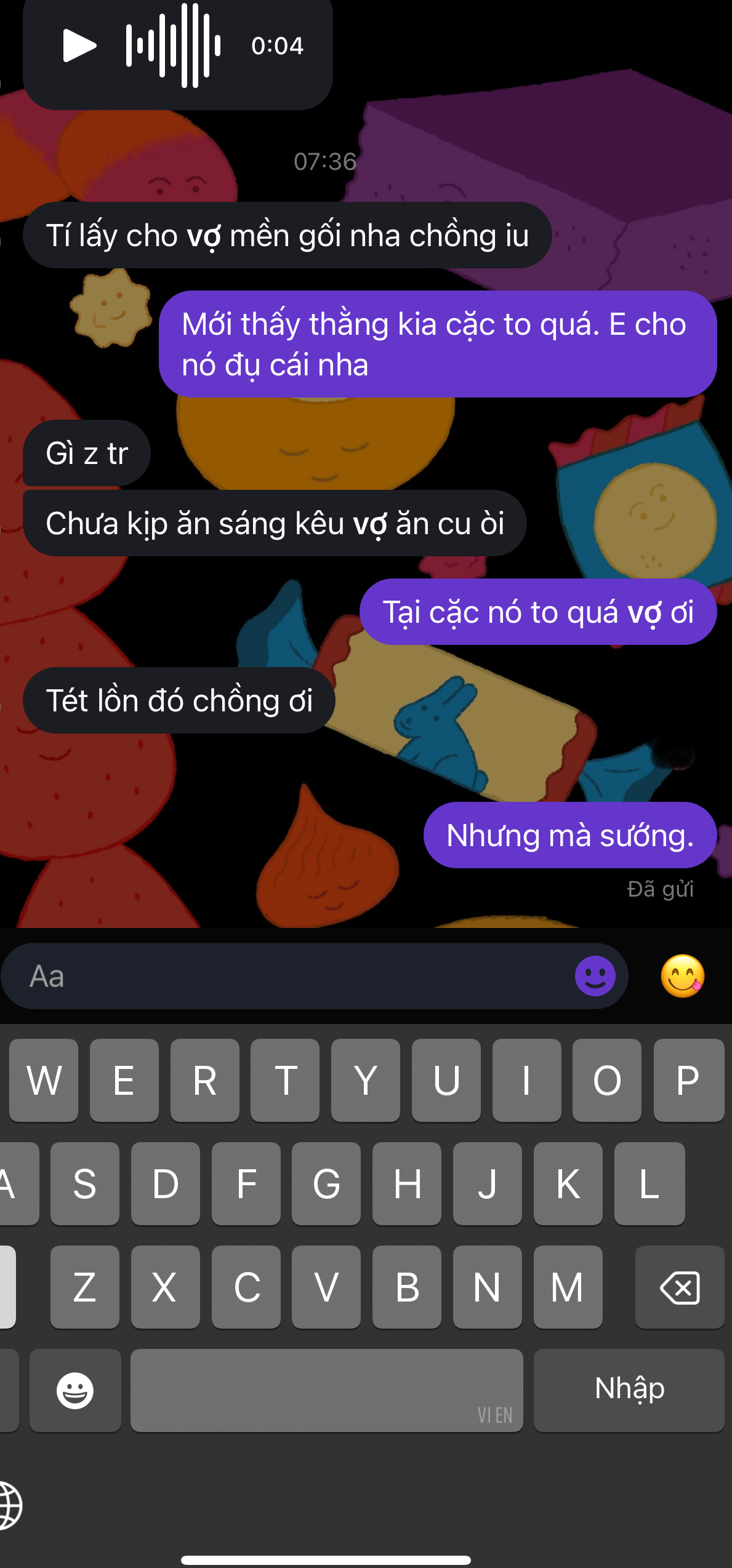Viewport: 732px width, 1568px height.
Task: Open the purple smiley emoji picker
Action: pos(595,976)
